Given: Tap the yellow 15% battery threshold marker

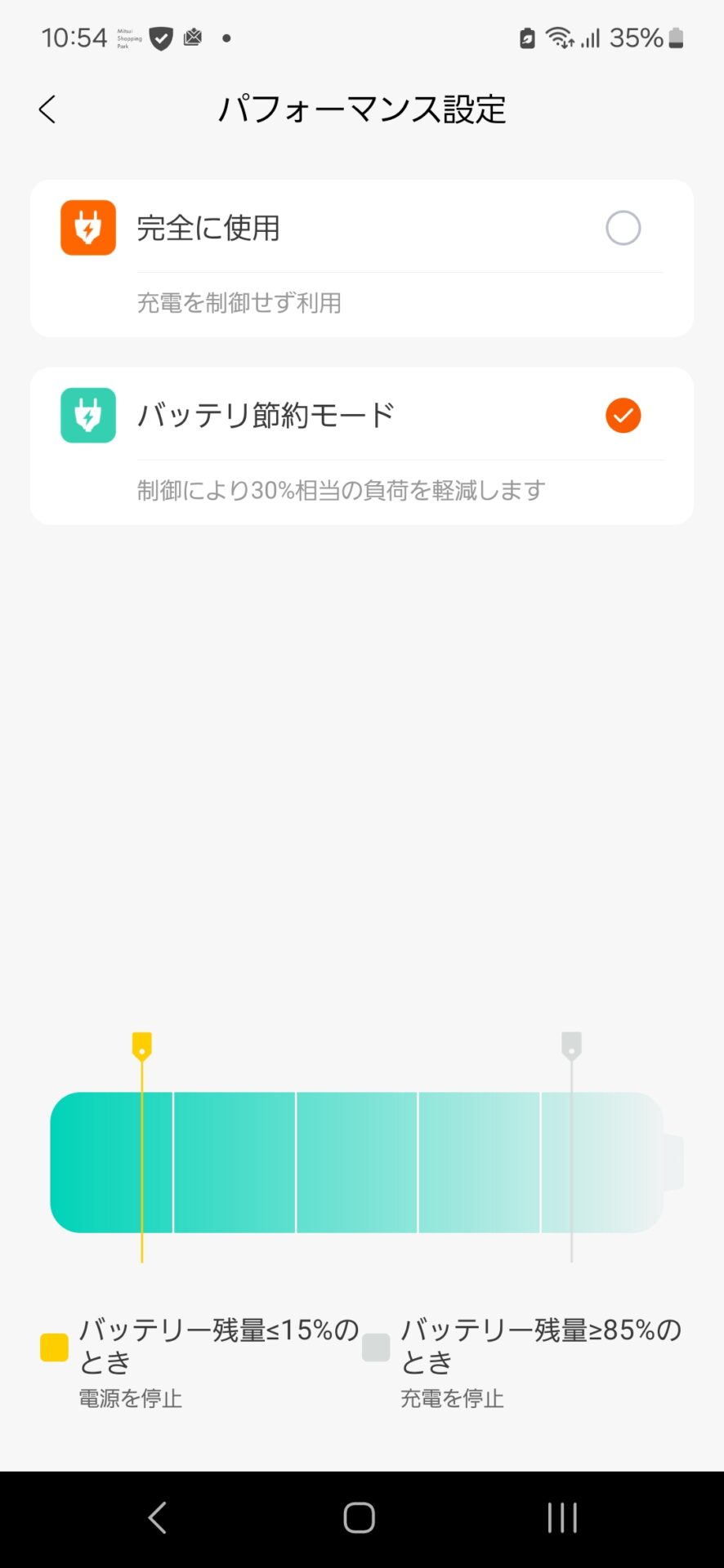Looking at the screenshot, I should tap(142, 1045).
